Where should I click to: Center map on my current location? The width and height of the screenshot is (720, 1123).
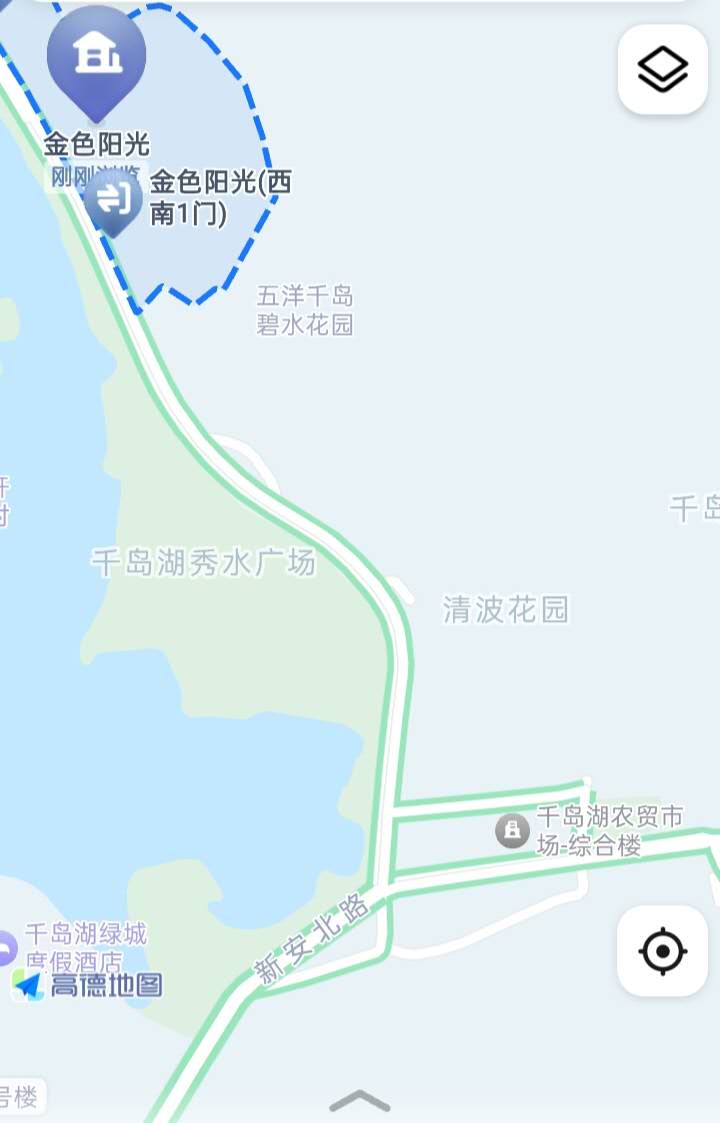pos(663,950)
